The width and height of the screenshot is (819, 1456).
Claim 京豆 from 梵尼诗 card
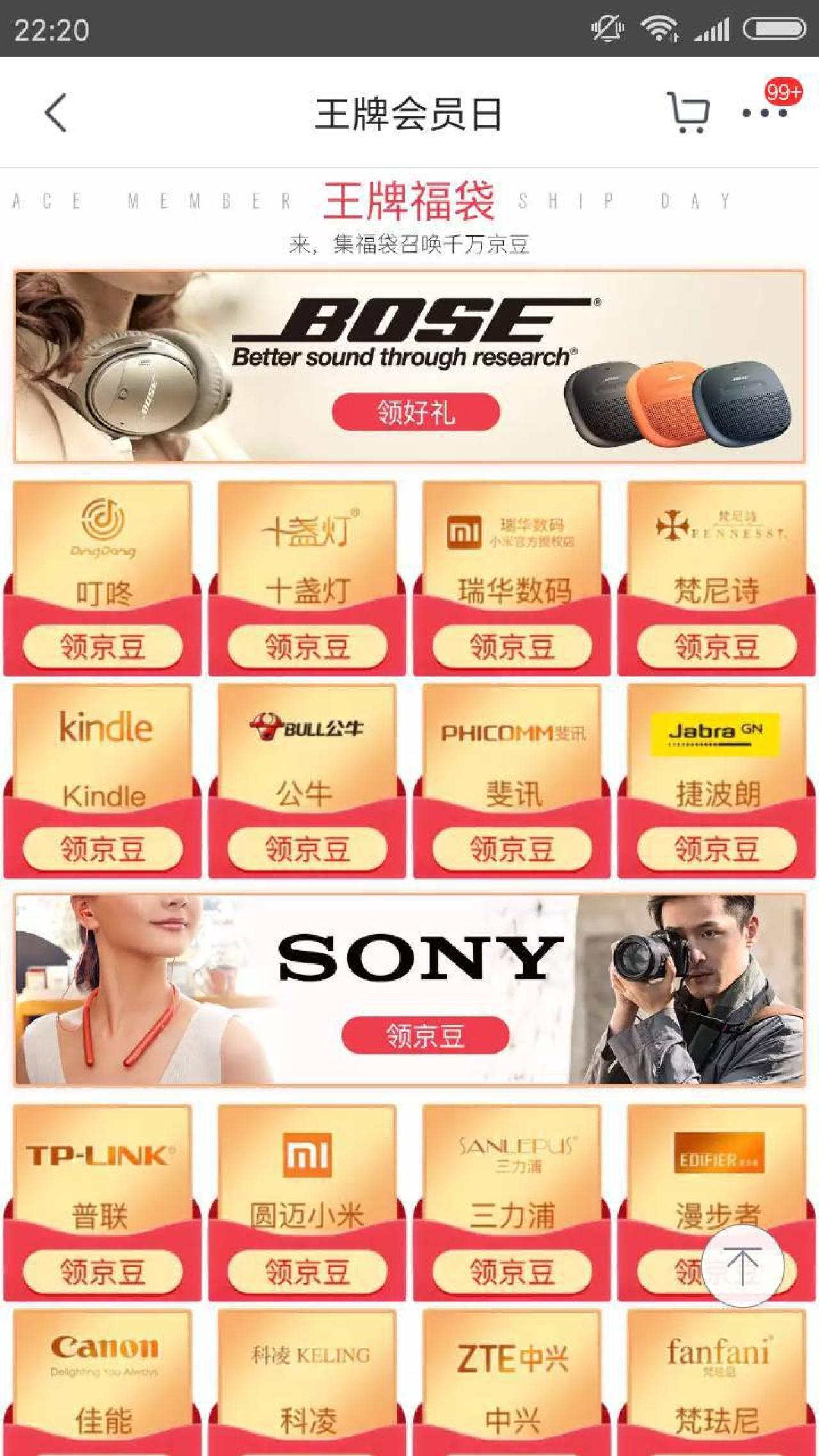717,646
